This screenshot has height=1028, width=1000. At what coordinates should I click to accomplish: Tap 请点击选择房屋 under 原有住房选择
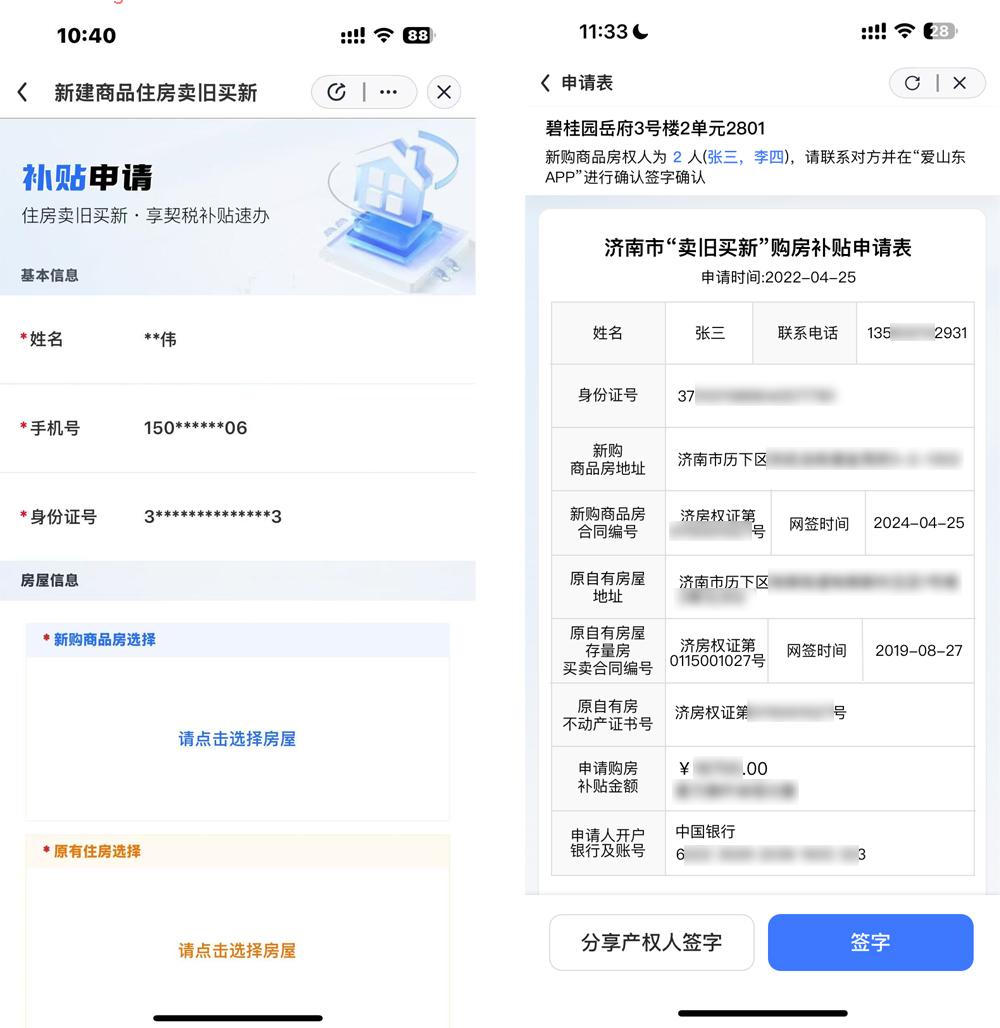(x=237, y=950)
